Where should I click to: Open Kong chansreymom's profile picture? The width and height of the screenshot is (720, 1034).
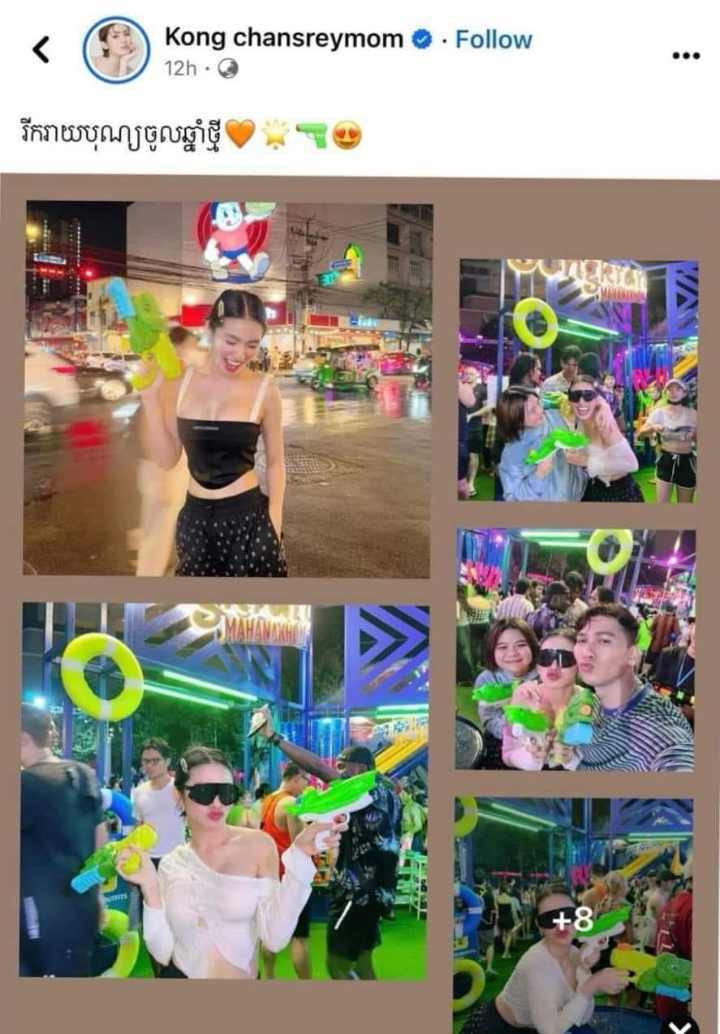[117, 49]
